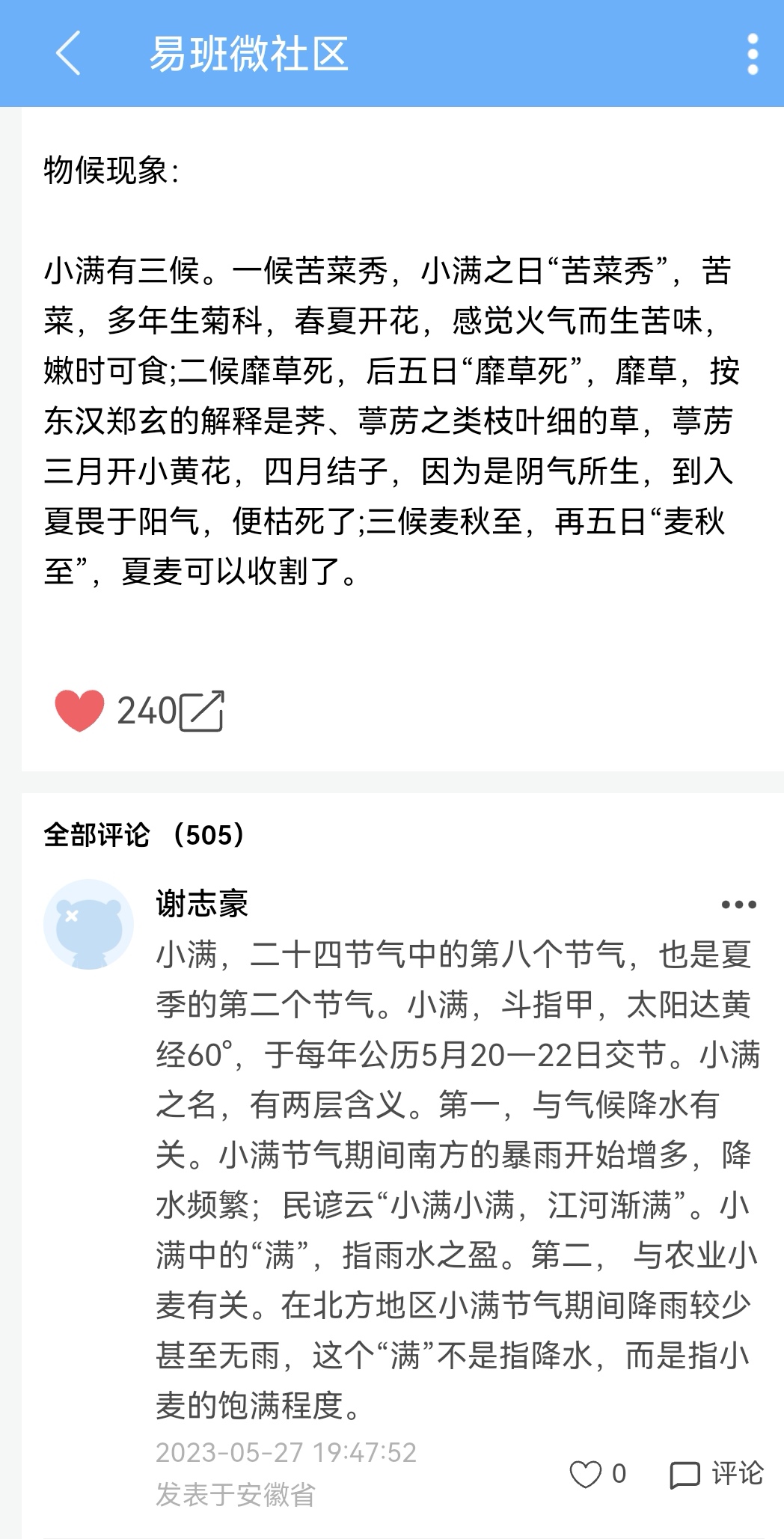
Task: Share the post via share icon
Action: tap(202, 710)
